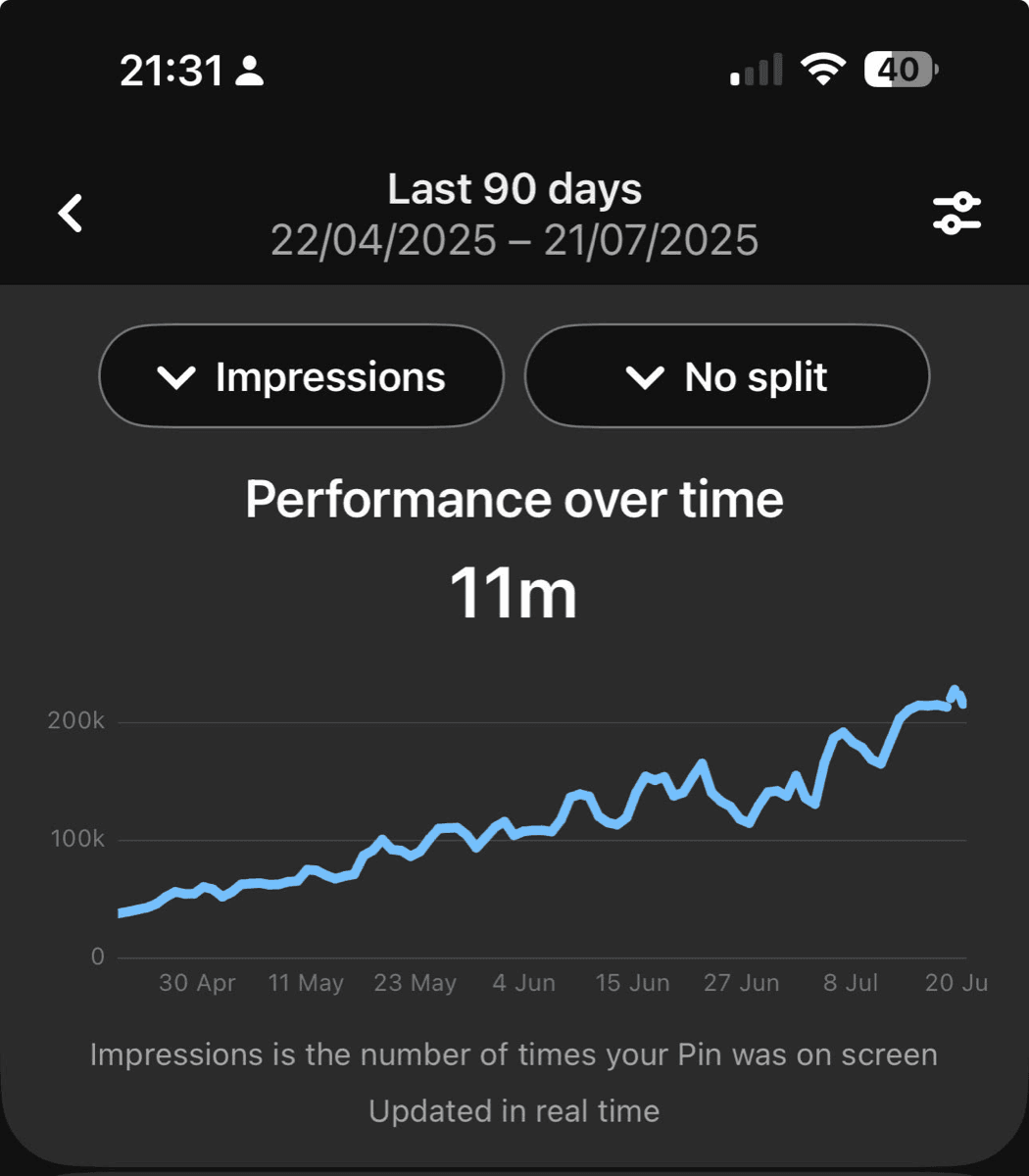This screenshot has height=1176, width=1029.
Task: Tap the 20 Jul axis label on the chart
Action: pos(955,983)
